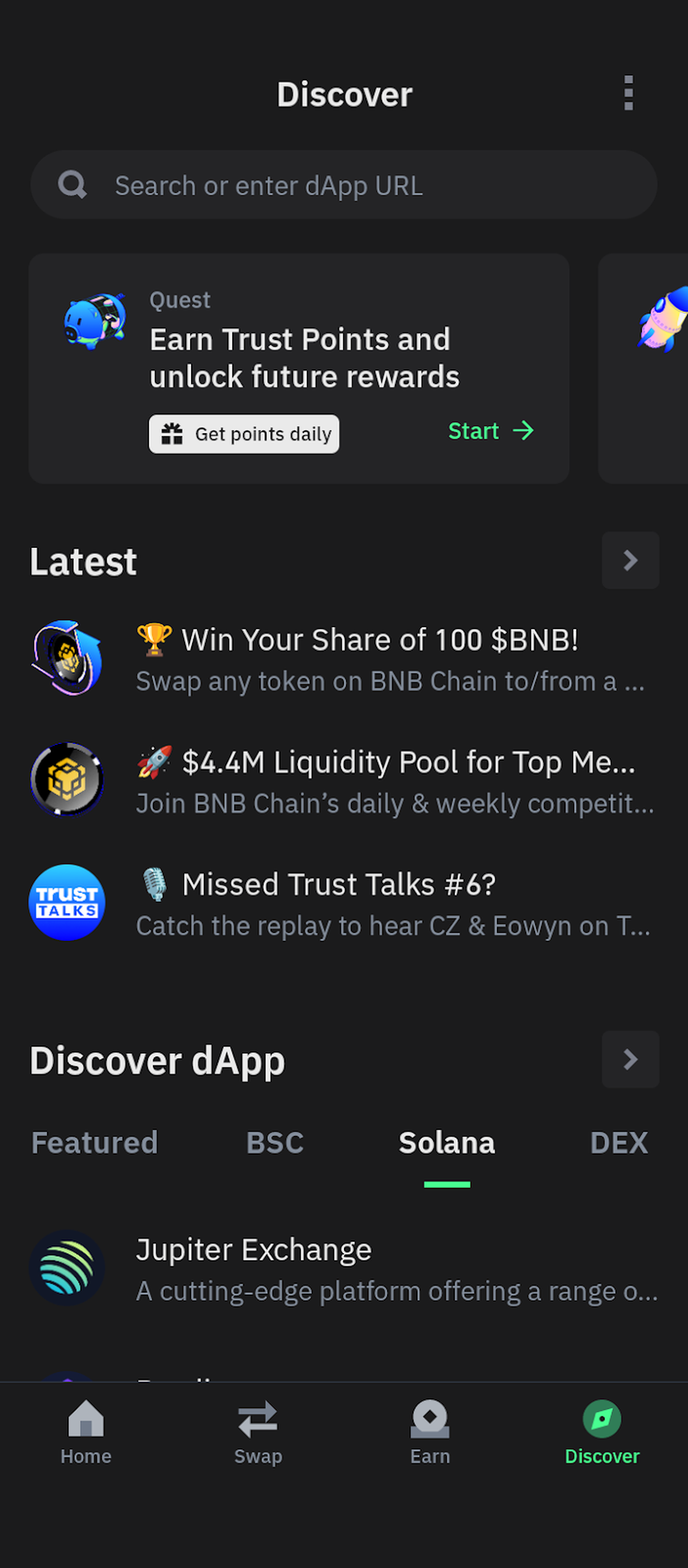The height and width of the screenshot is (1568, 688).
Task: Expand the Latest section arrow
Action: pos(630,560)
